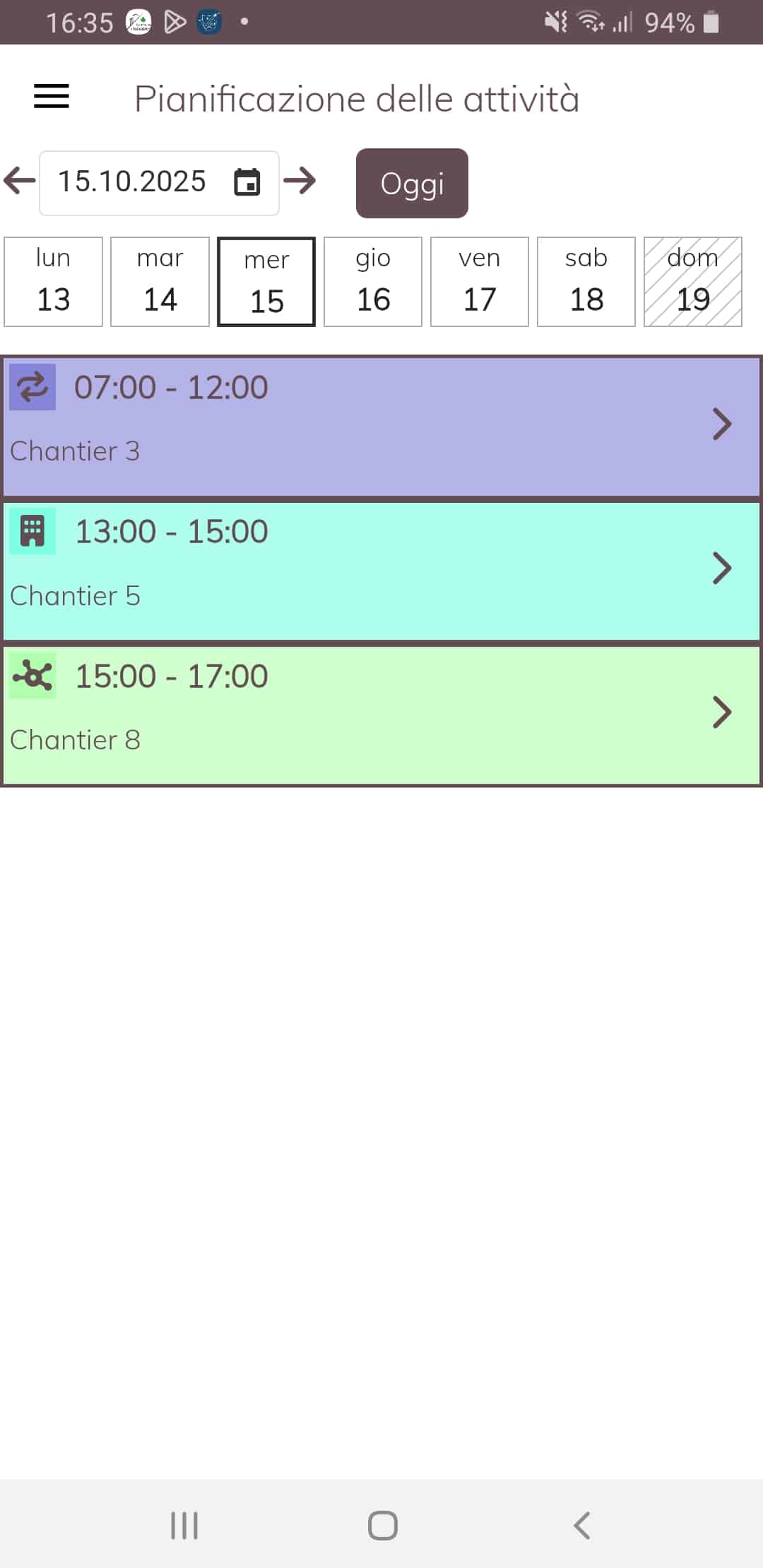Select ven 17 in week strip
Viewport: 763px width, 1568px height.
pyautogui.click(x=480, y=282)
